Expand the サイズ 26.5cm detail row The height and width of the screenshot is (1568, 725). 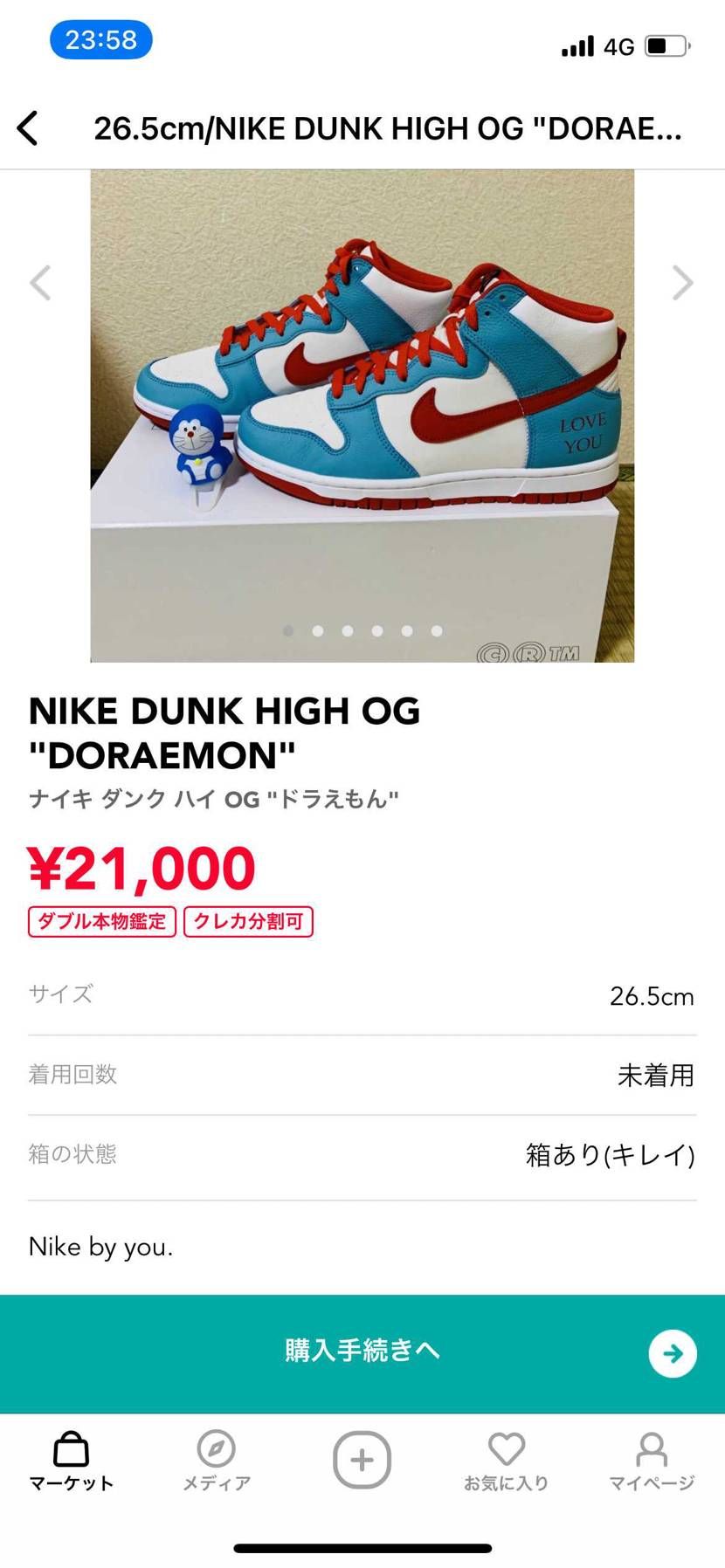[362, 995]
